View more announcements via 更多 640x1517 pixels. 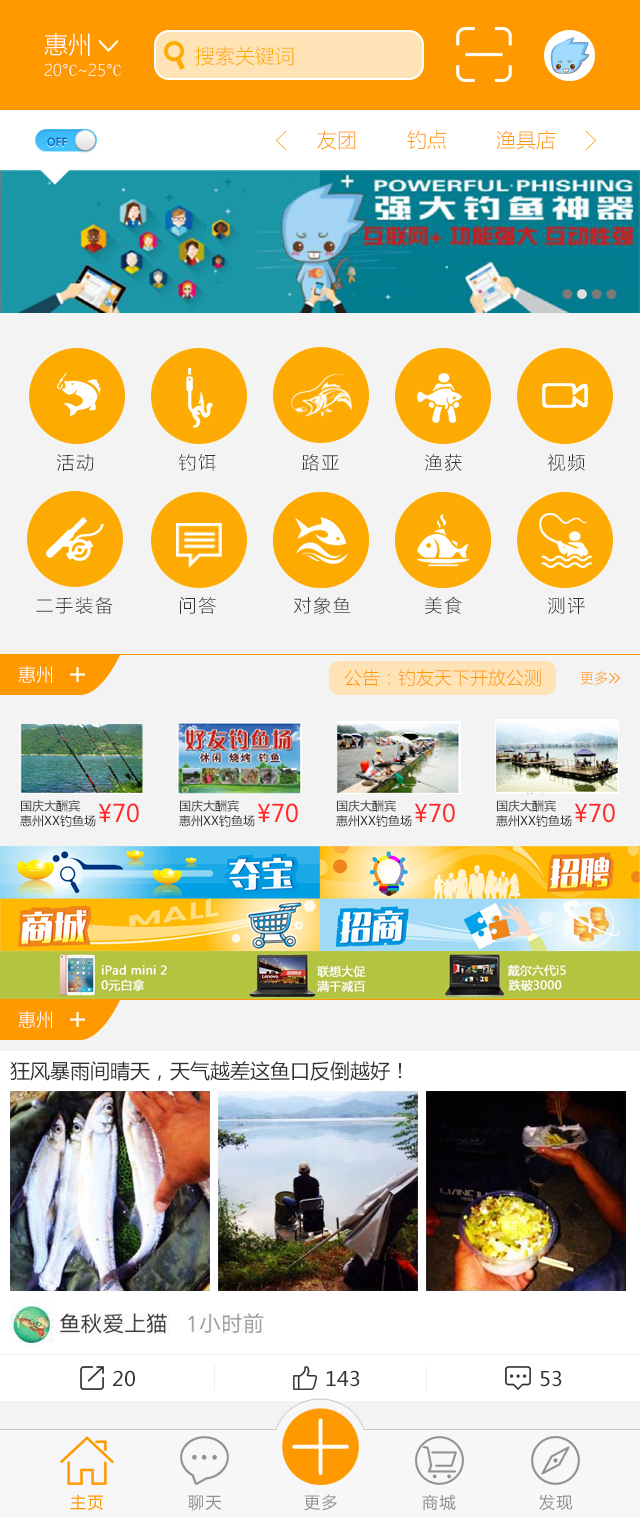pos(600,678)
